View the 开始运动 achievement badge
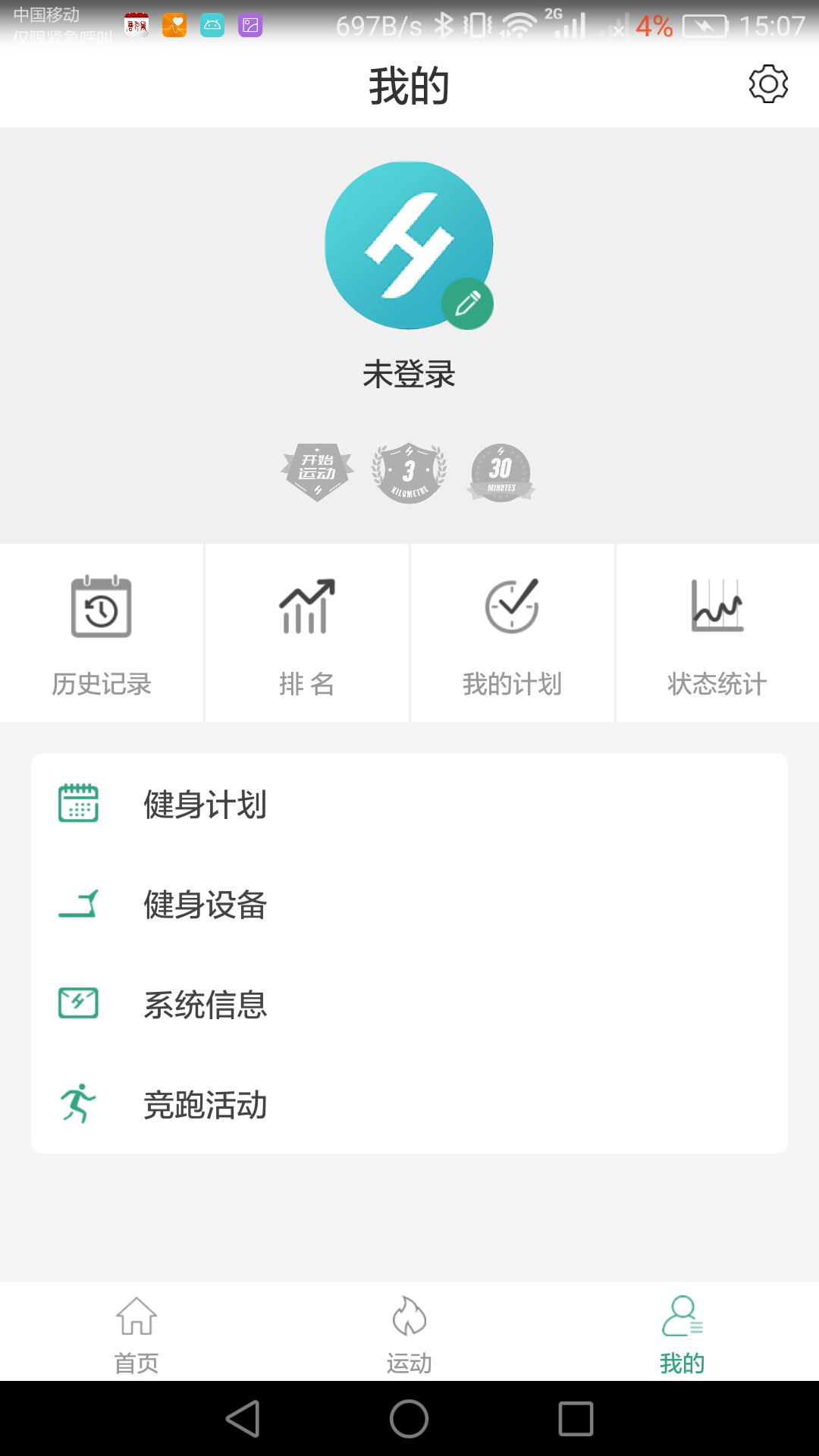 point(318,472)
